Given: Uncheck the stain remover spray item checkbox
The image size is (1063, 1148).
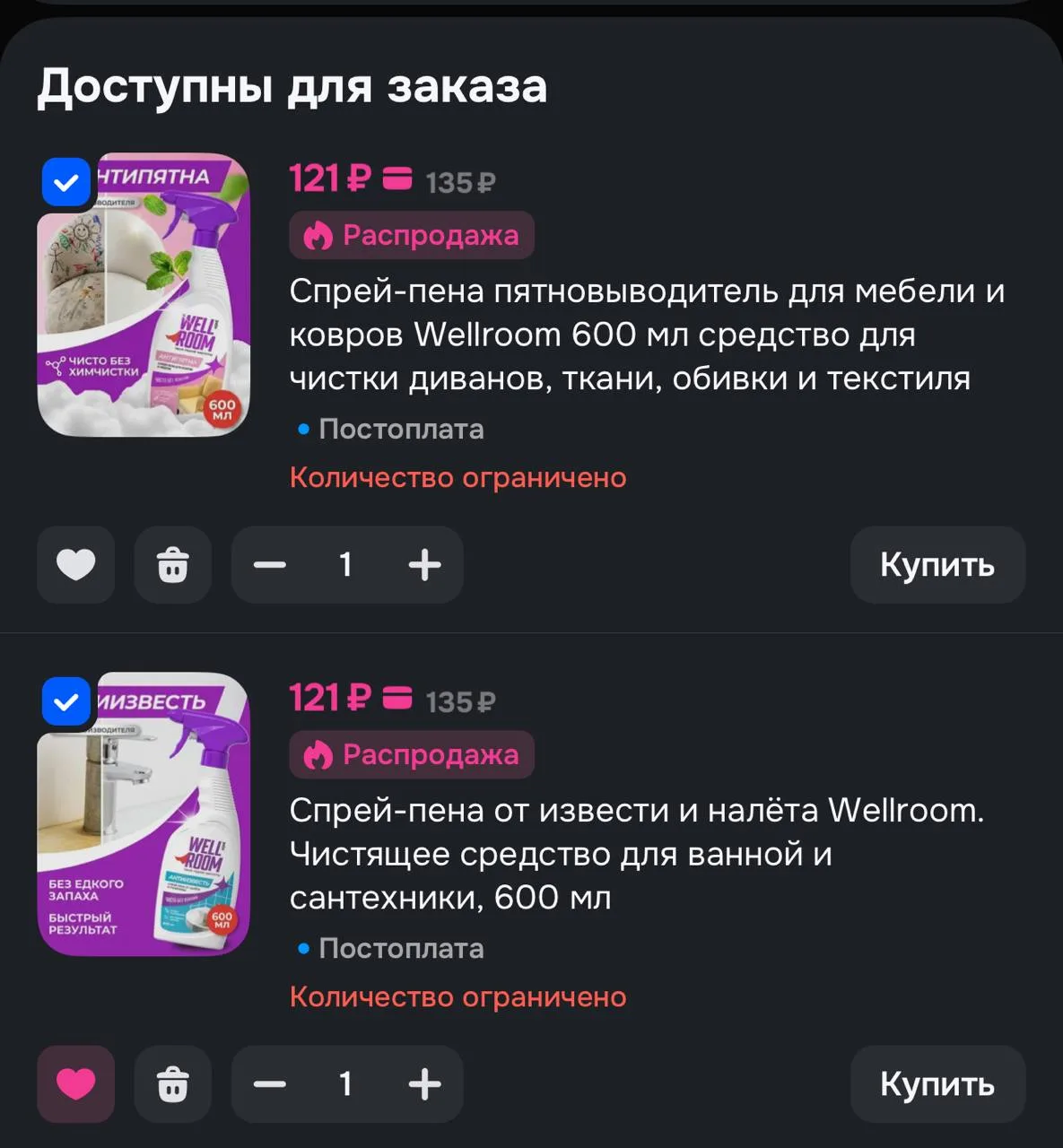Looking at the screenshot, I should coord(66,182).
